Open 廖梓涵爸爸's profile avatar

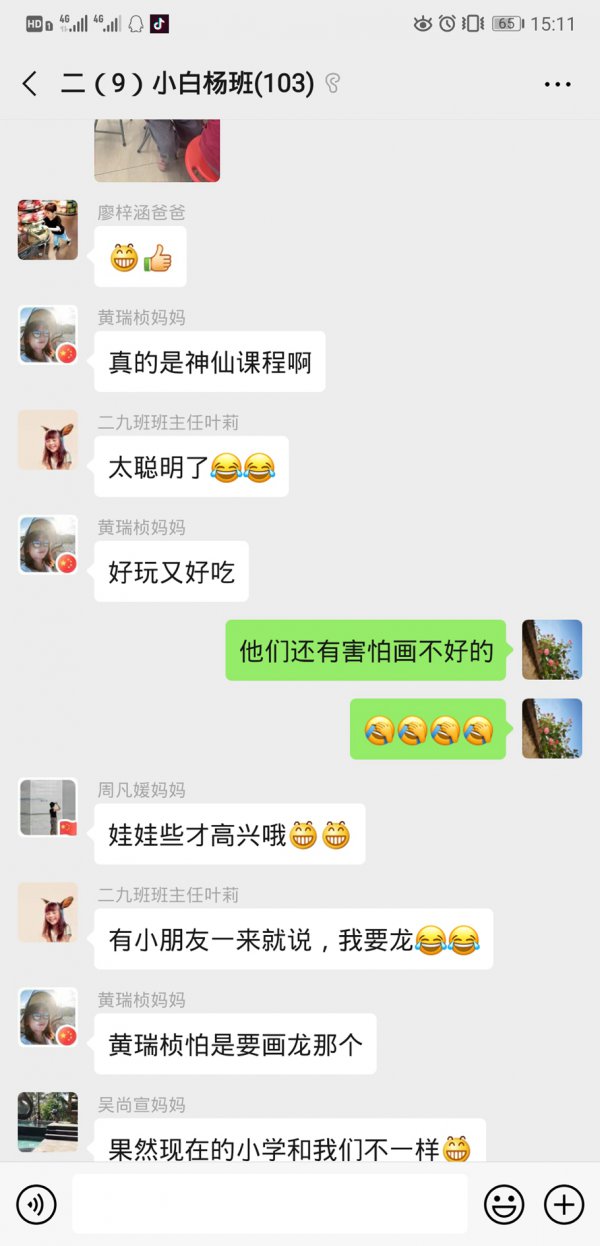pyautogui.click(x=48, y=230)
